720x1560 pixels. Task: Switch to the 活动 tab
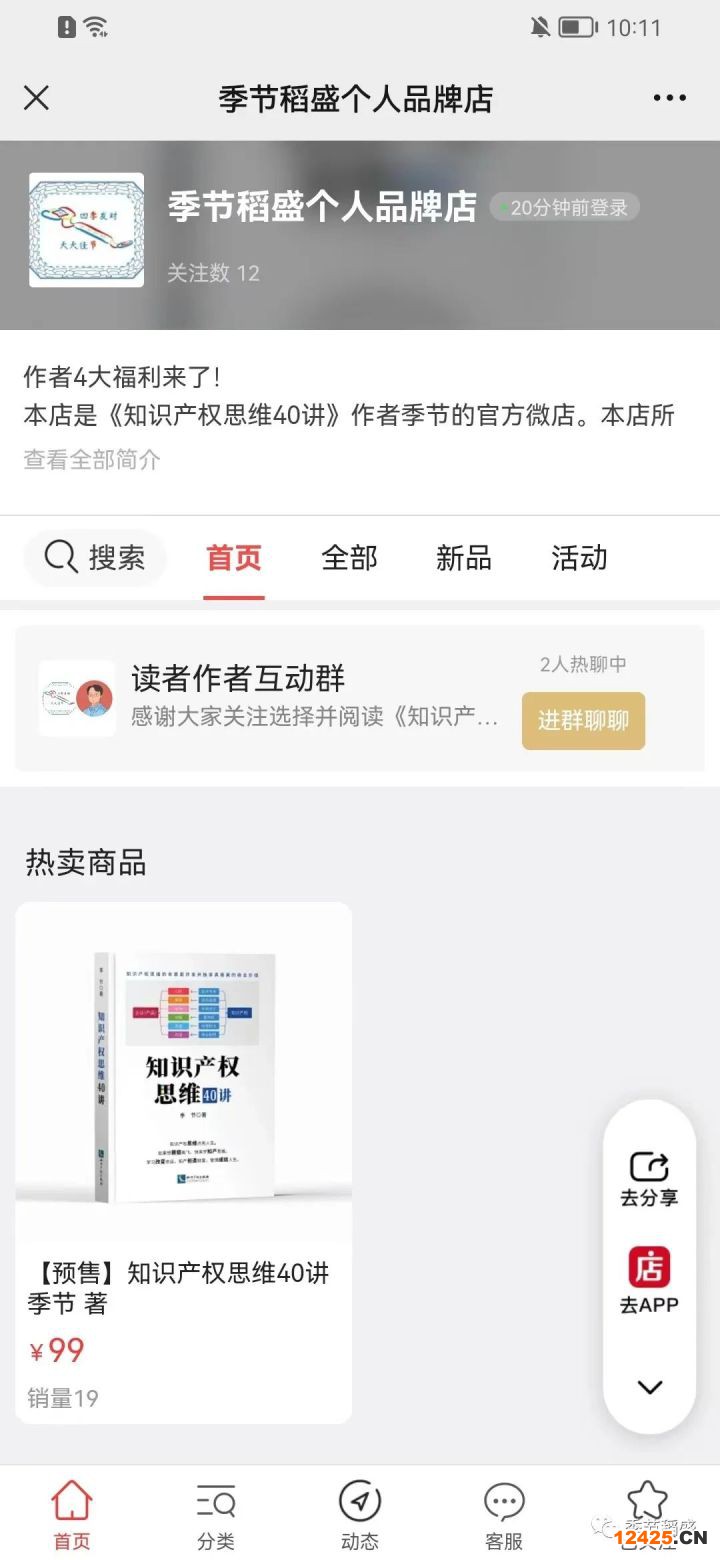pyautogui.click(x=579, y=558)
